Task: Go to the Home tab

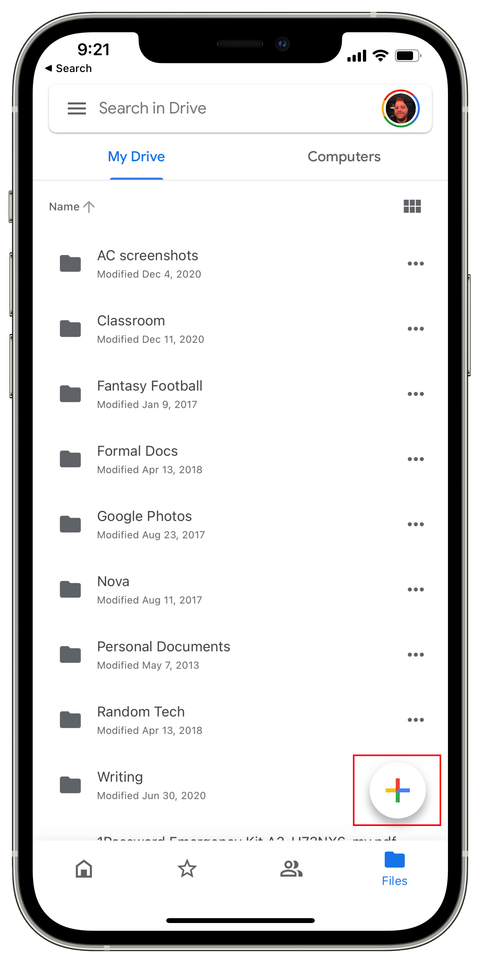Action: (x=83, y=869)
